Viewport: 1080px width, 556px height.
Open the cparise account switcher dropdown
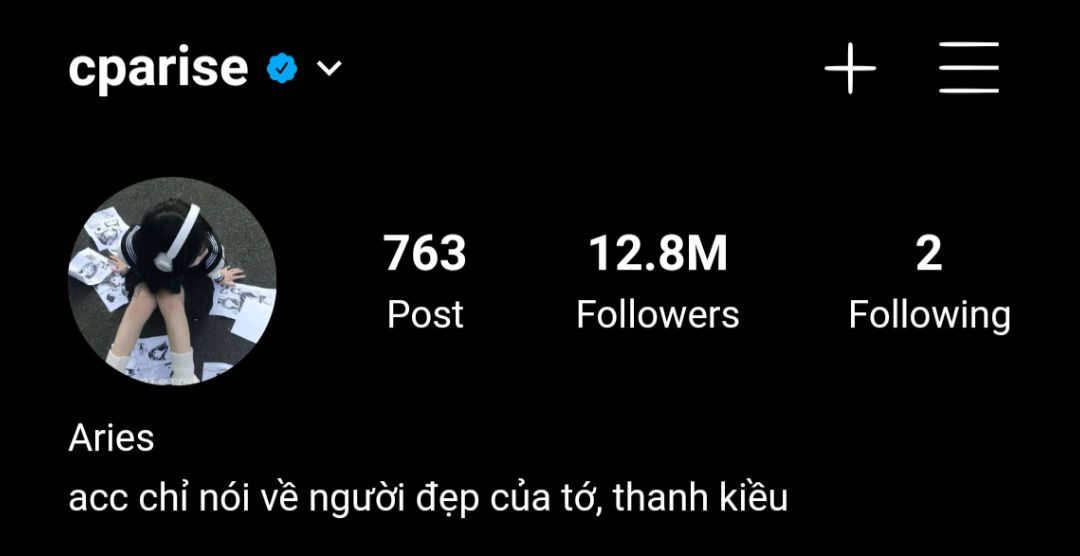[x=329, y=68]
